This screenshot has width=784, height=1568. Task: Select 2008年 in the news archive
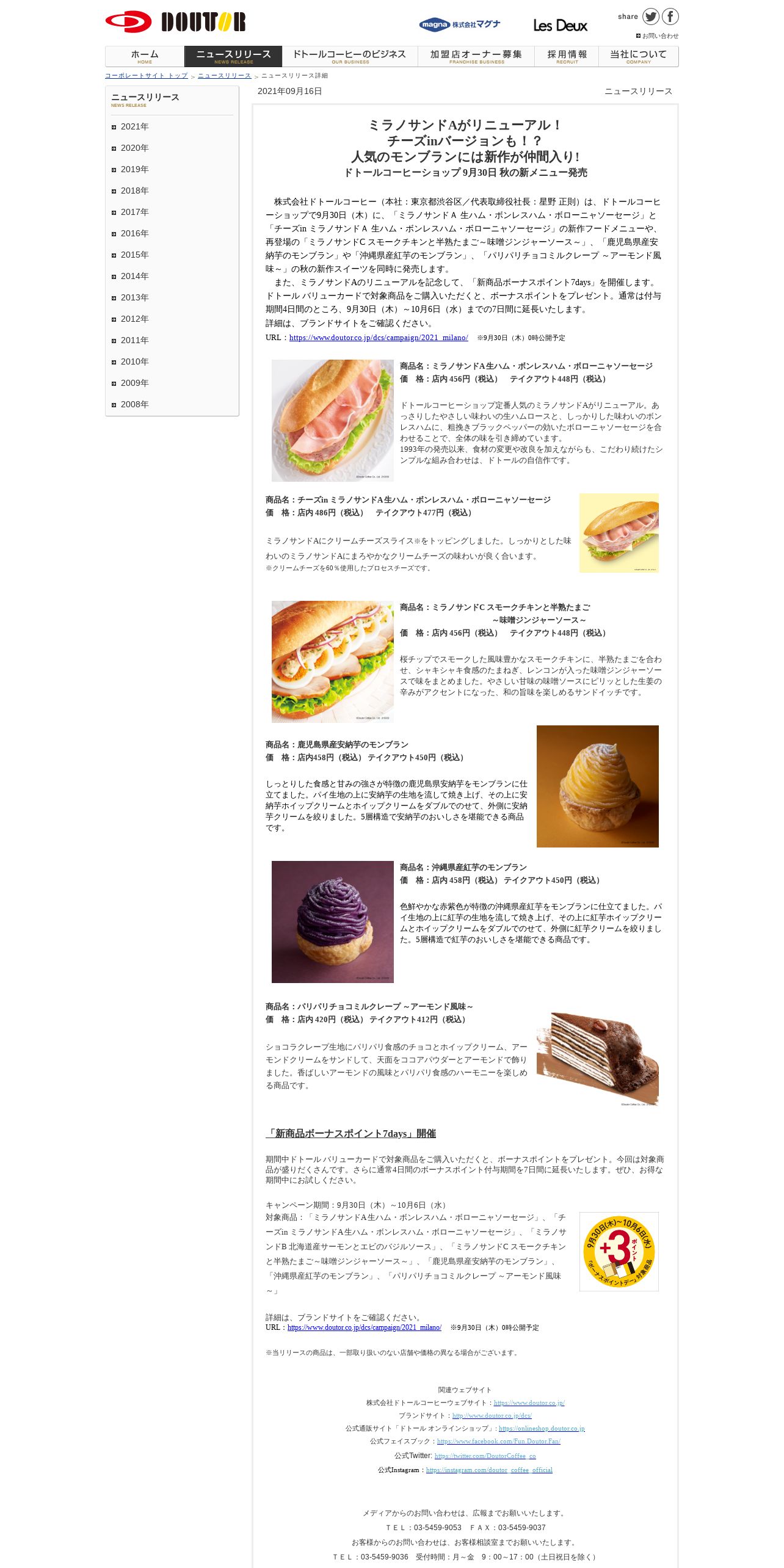point(134,404)
